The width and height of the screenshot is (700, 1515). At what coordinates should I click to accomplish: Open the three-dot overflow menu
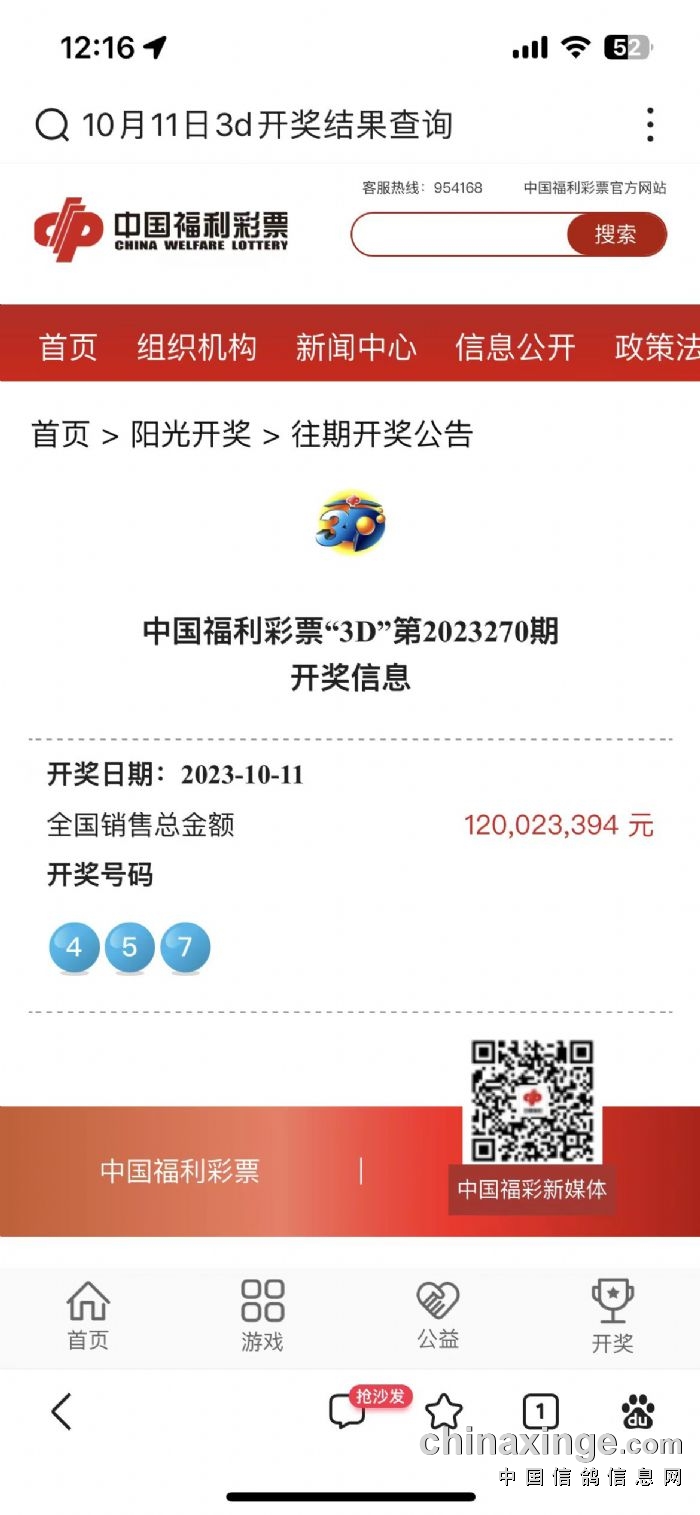[x=650, y=125]
